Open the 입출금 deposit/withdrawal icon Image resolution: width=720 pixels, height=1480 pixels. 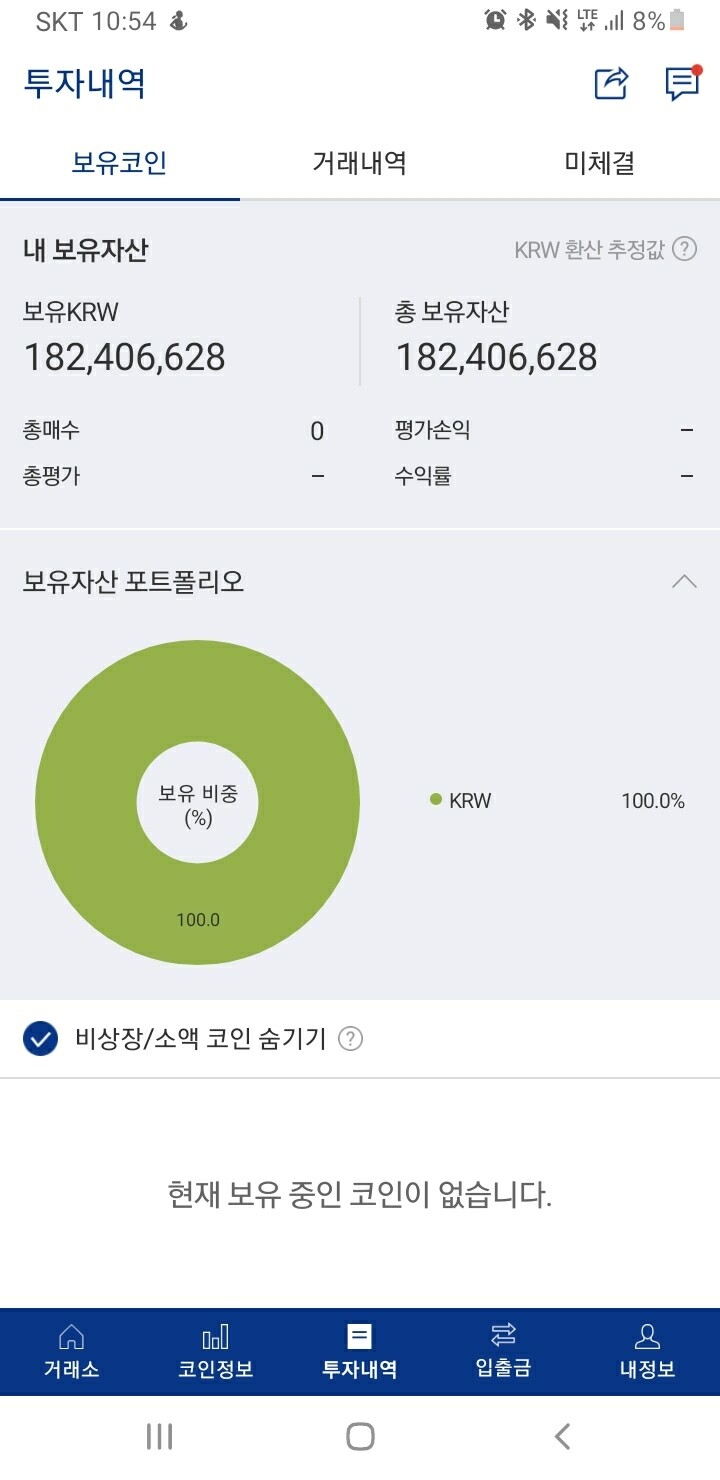tap(503, 1352)
